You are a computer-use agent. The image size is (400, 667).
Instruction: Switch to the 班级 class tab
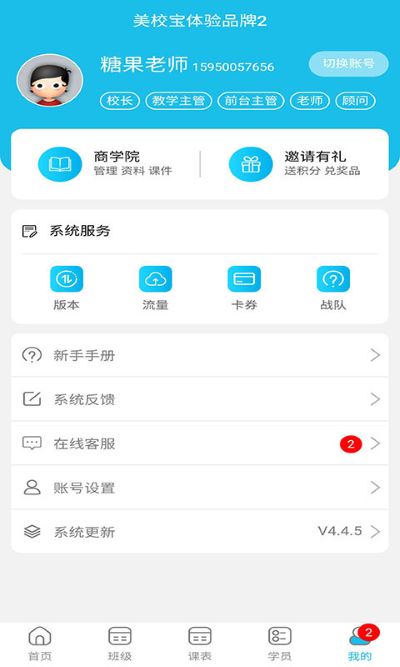(120, 644)
